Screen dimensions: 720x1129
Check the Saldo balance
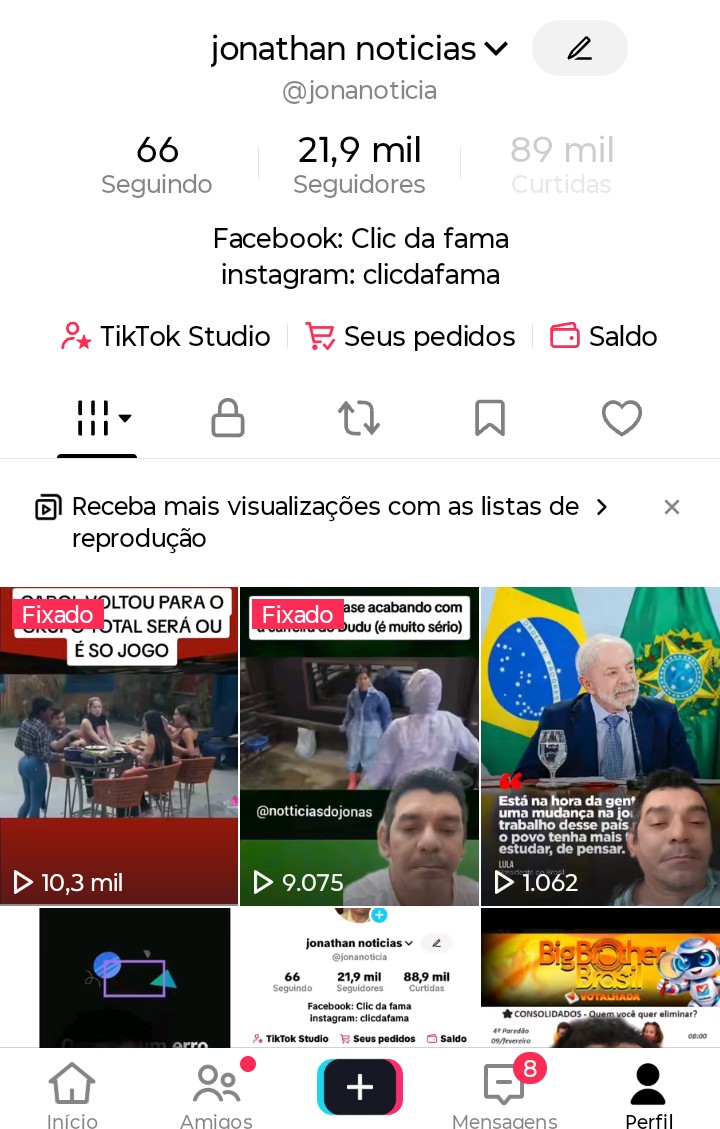(x=604, y=336)
